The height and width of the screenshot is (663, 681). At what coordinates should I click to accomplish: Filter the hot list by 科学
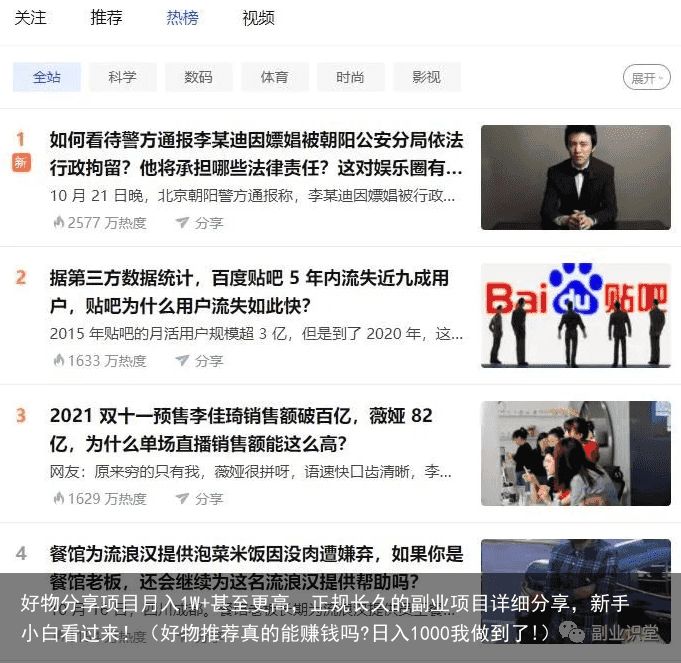pos(122,77)
